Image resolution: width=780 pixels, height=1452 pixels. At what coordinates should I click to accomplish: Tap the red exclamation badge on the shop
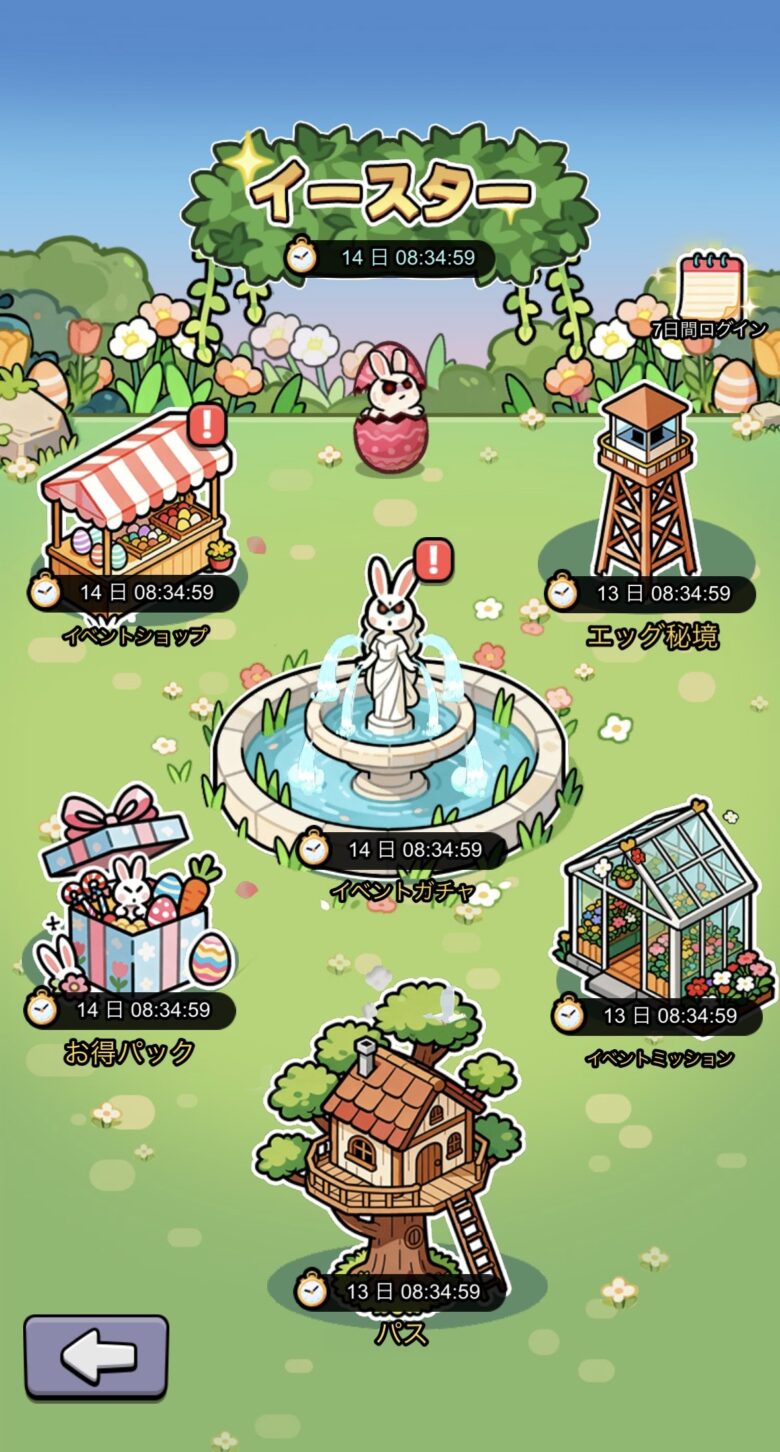(x=205, y=423)
